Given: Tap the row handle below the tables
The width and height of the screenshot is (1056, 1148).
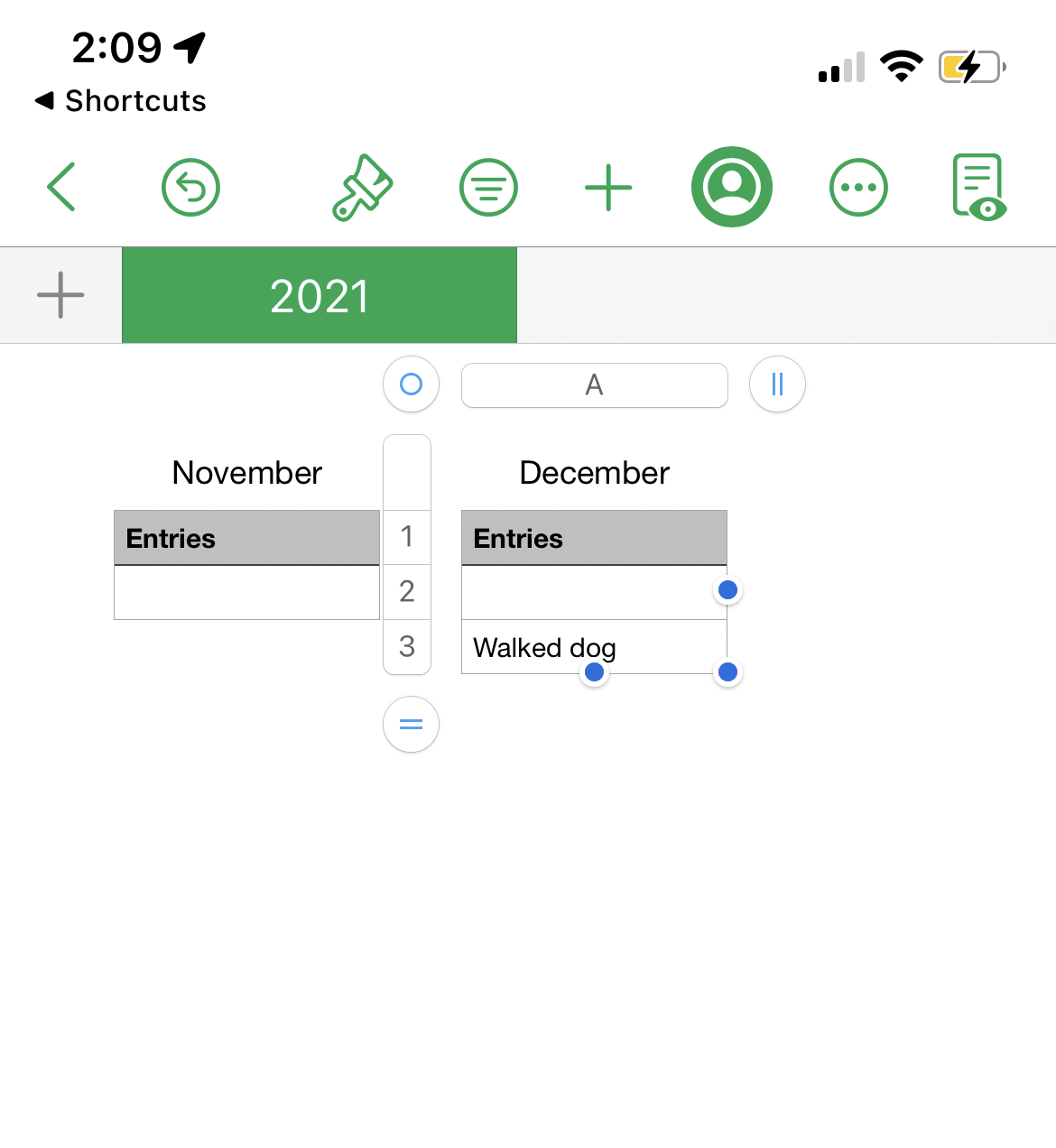Looking at the screenshot, I should coord(411,725).
